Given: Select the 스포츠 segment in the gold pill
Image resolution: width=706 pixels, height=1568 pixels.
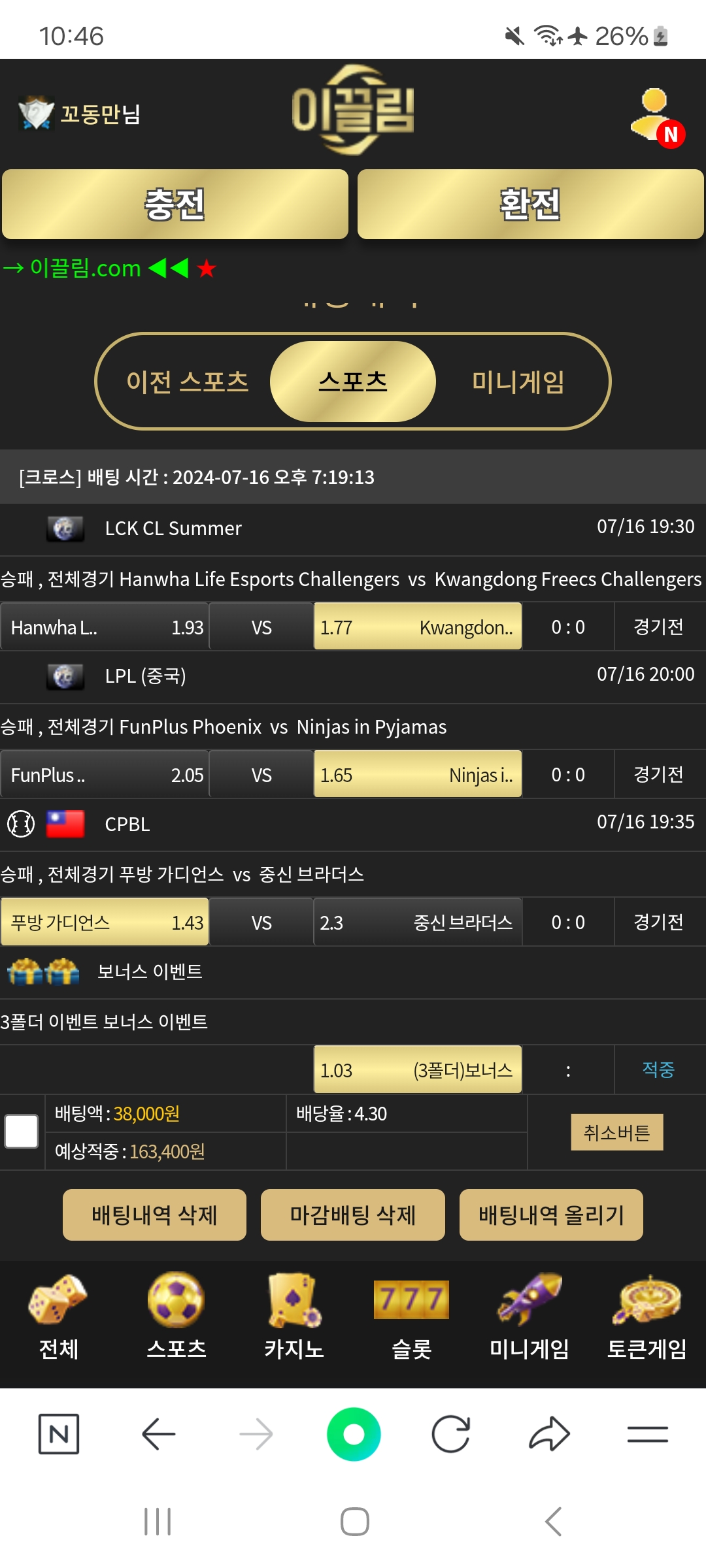Looking at the screenshot, I should point(353,382).
